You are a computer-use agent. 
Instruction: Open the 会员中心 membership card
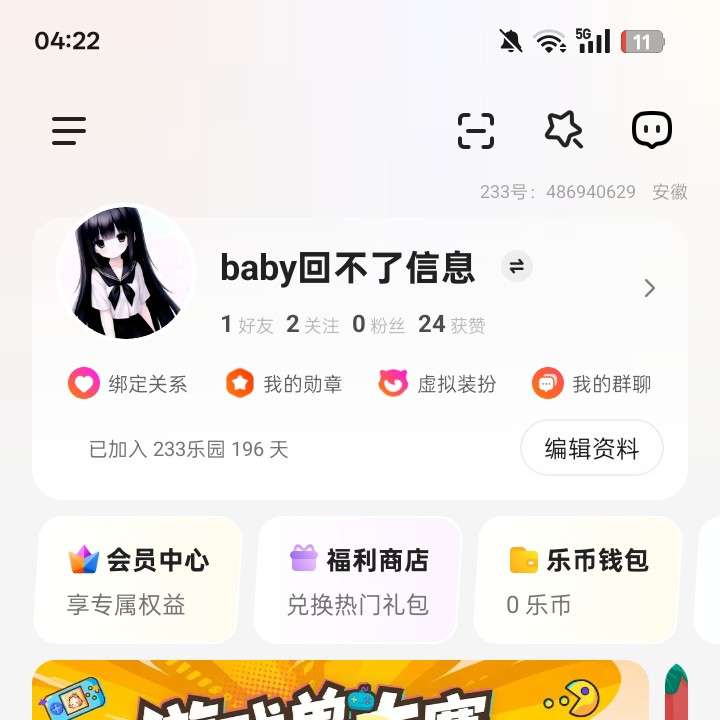tap(139, 580)
